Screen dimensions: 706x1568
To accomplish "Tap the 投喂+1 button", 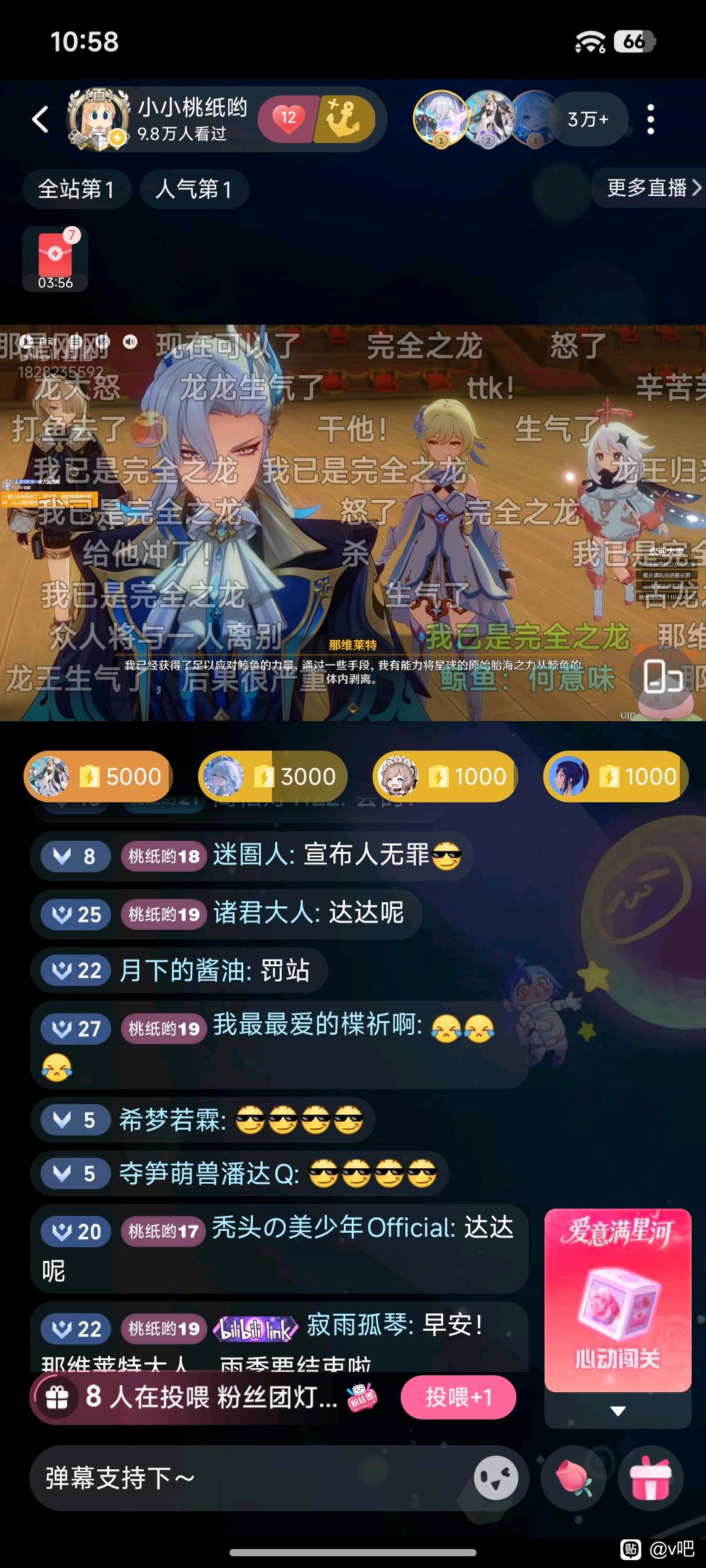I will click(458, 1397).
